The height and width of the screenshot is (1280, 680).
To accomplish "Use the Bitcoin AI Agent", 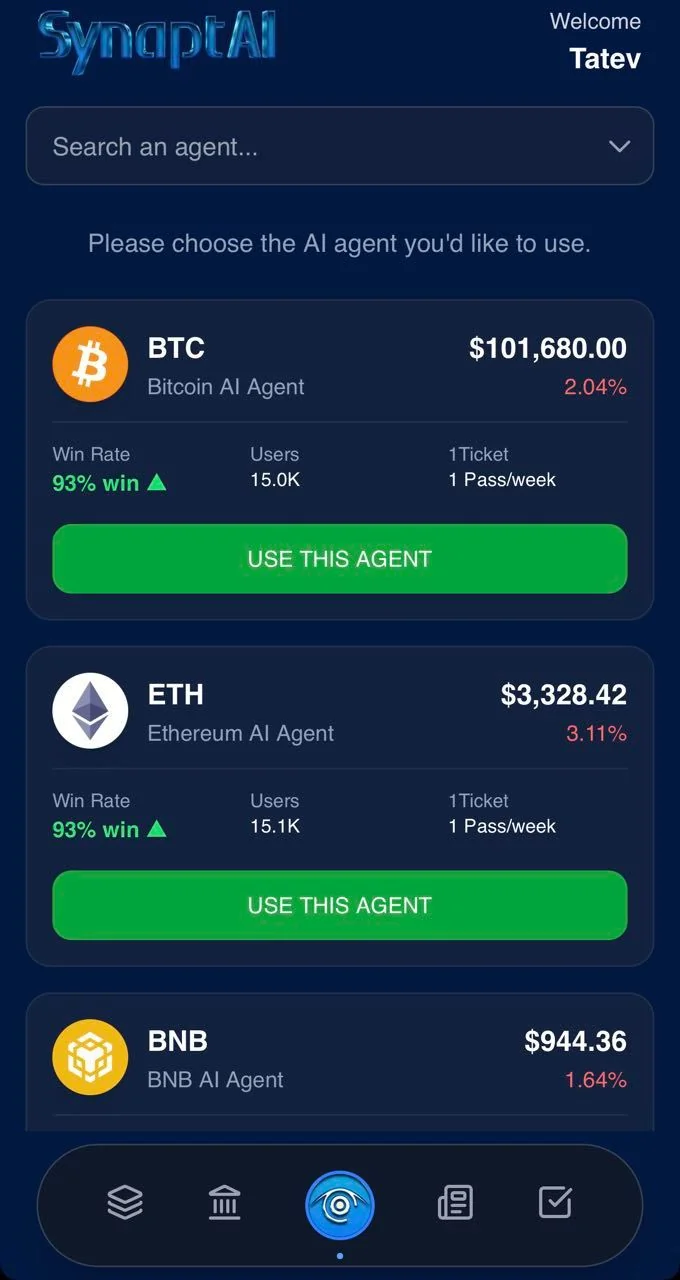I will (x=339, y=559).
